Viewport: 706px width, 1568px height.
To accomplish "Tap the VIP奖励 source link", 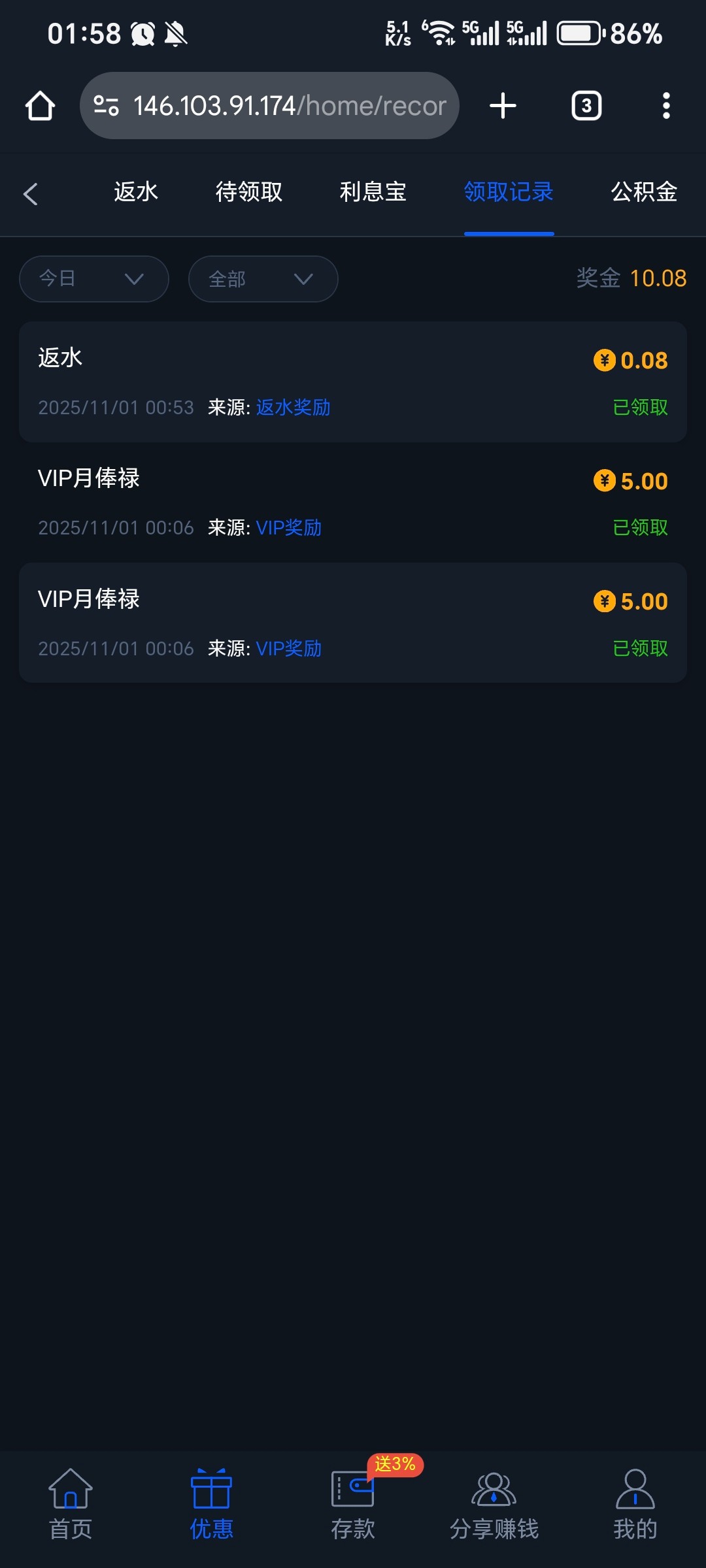I will point(288,527).
